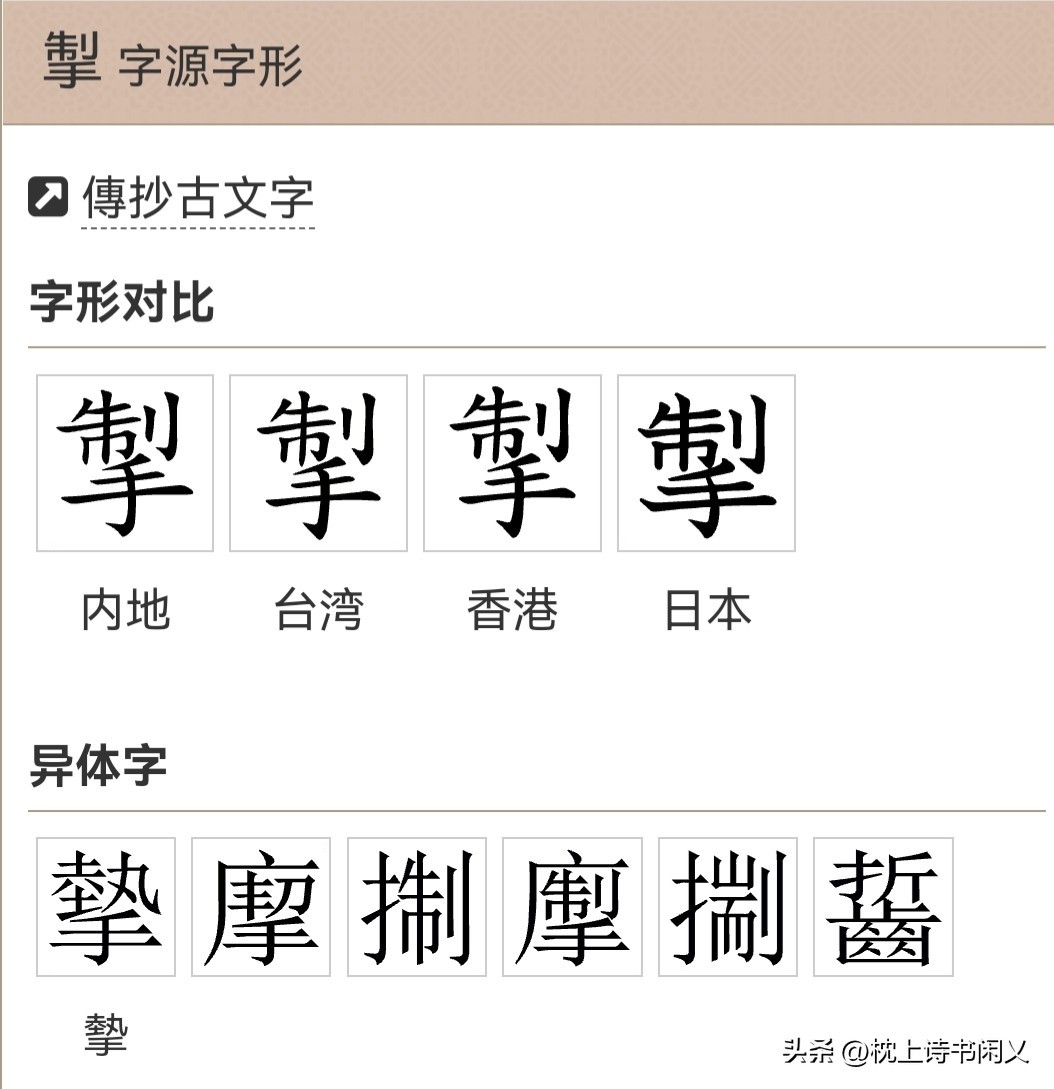The image size is (1054, 1089).
Task: Open variant character 摯
Action: pyautogui.click(x=106, y=906)
